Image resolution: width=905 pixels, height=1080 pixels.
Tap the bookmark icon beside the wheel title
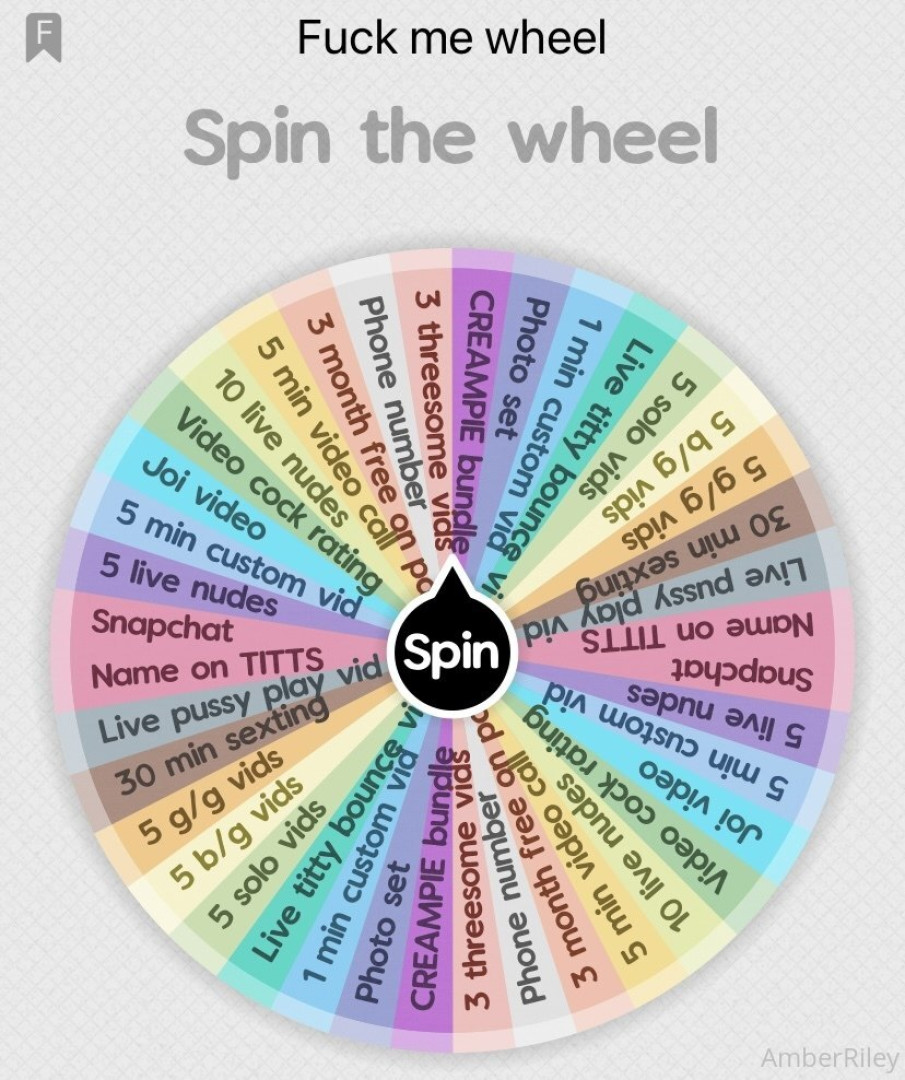click(x=43, y=38)
